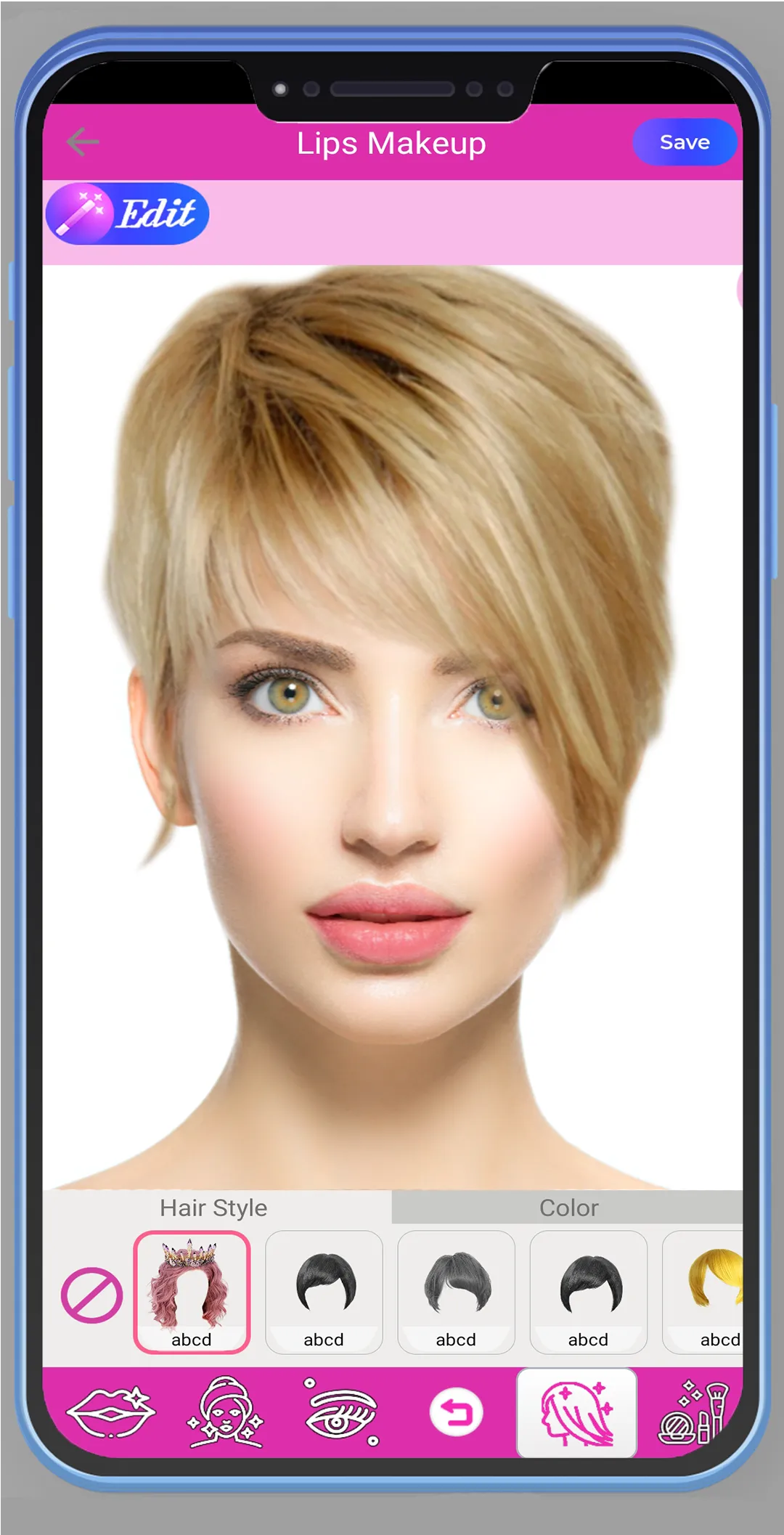Go back using the top-left arrow
The width and height of the screenshot is (784, 1535).
[x=83, y=142]
